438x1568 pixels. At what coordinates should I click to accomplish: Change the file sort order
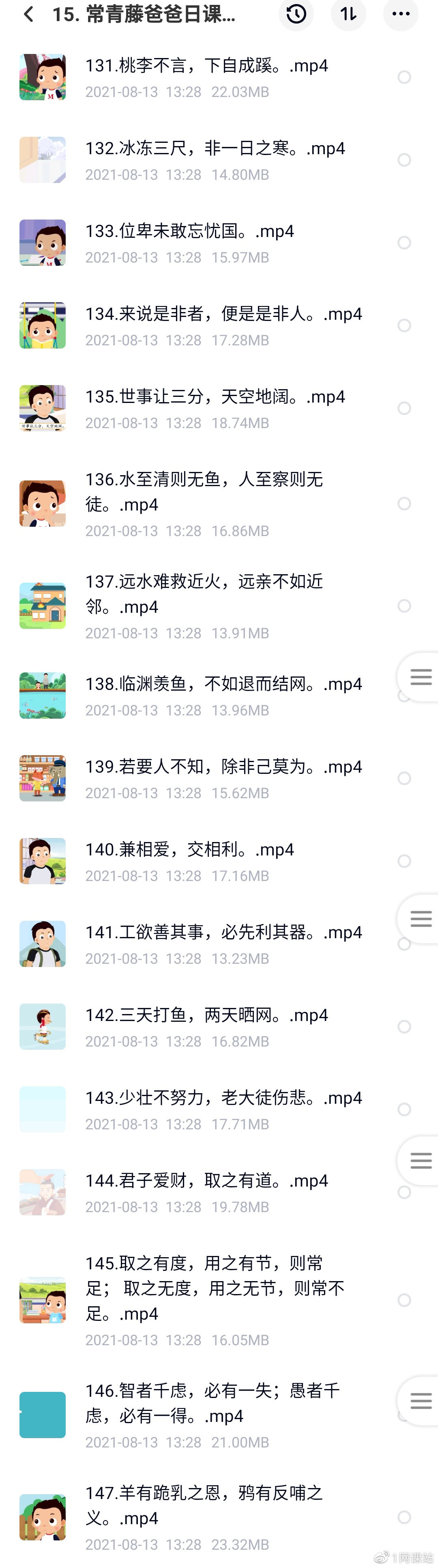[x=349, y=14]
